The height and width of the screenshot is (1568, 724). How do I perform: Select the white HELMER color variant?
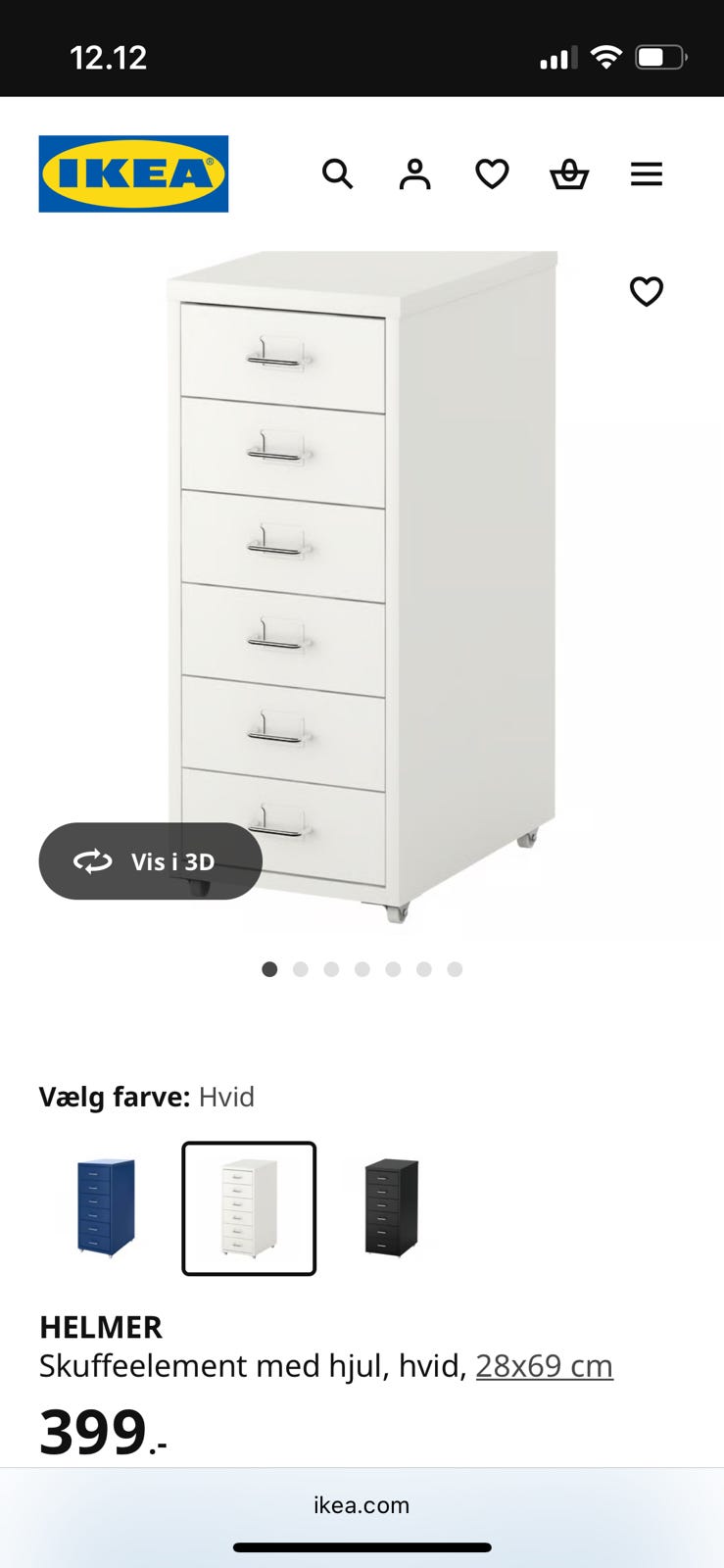click(x=248, y=1207)
